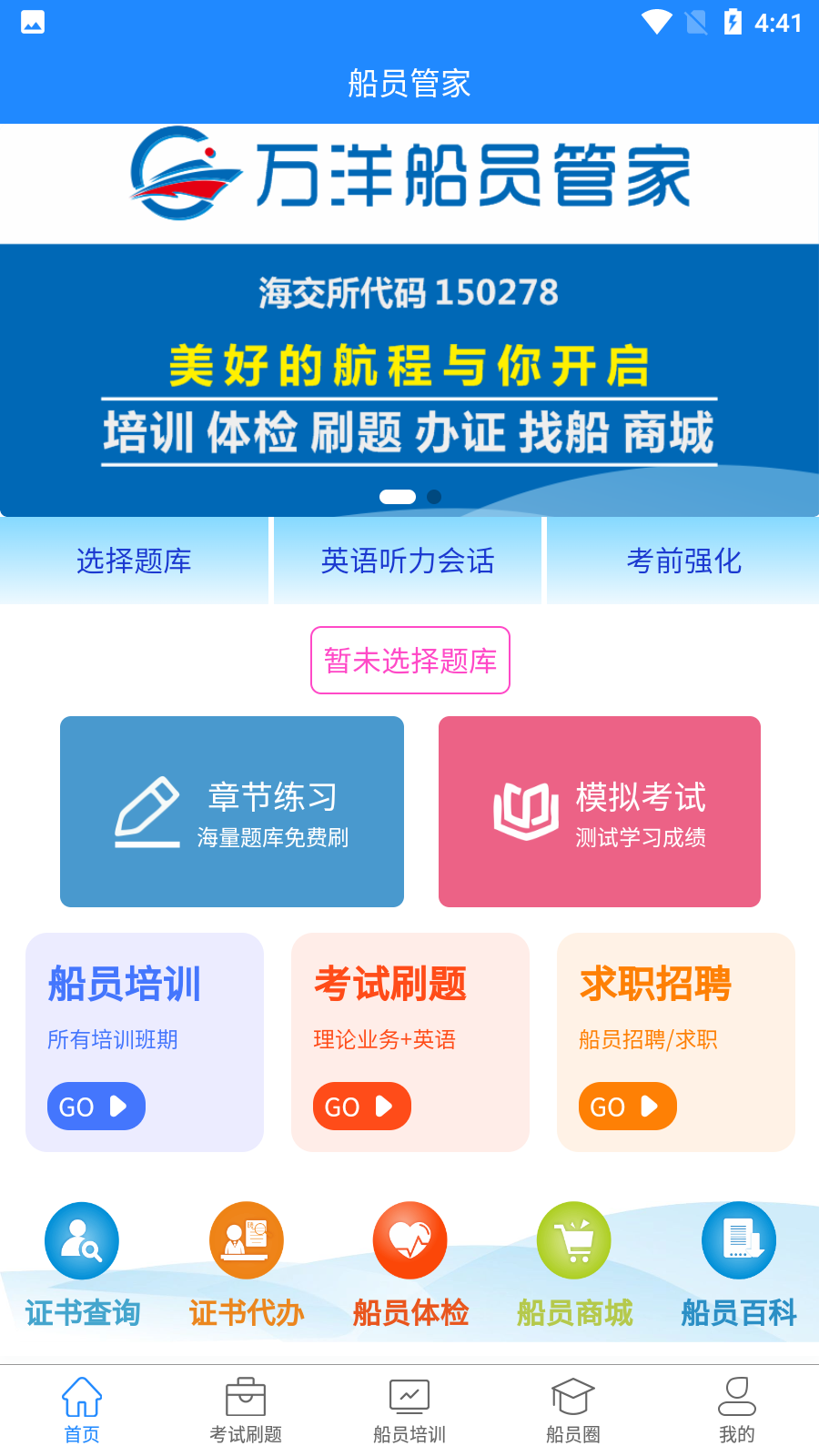Tap GO under 船员培训 card

pyautogui.click(x=96, y=1107)
